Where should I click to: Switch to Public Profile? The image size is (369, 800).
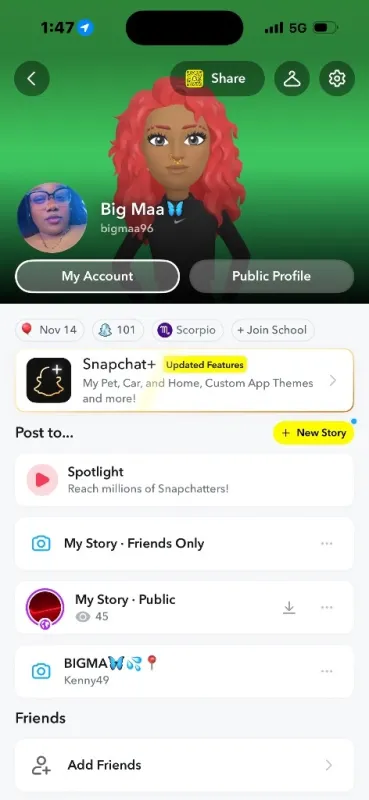pyautogui.click(x=272, y=276)
